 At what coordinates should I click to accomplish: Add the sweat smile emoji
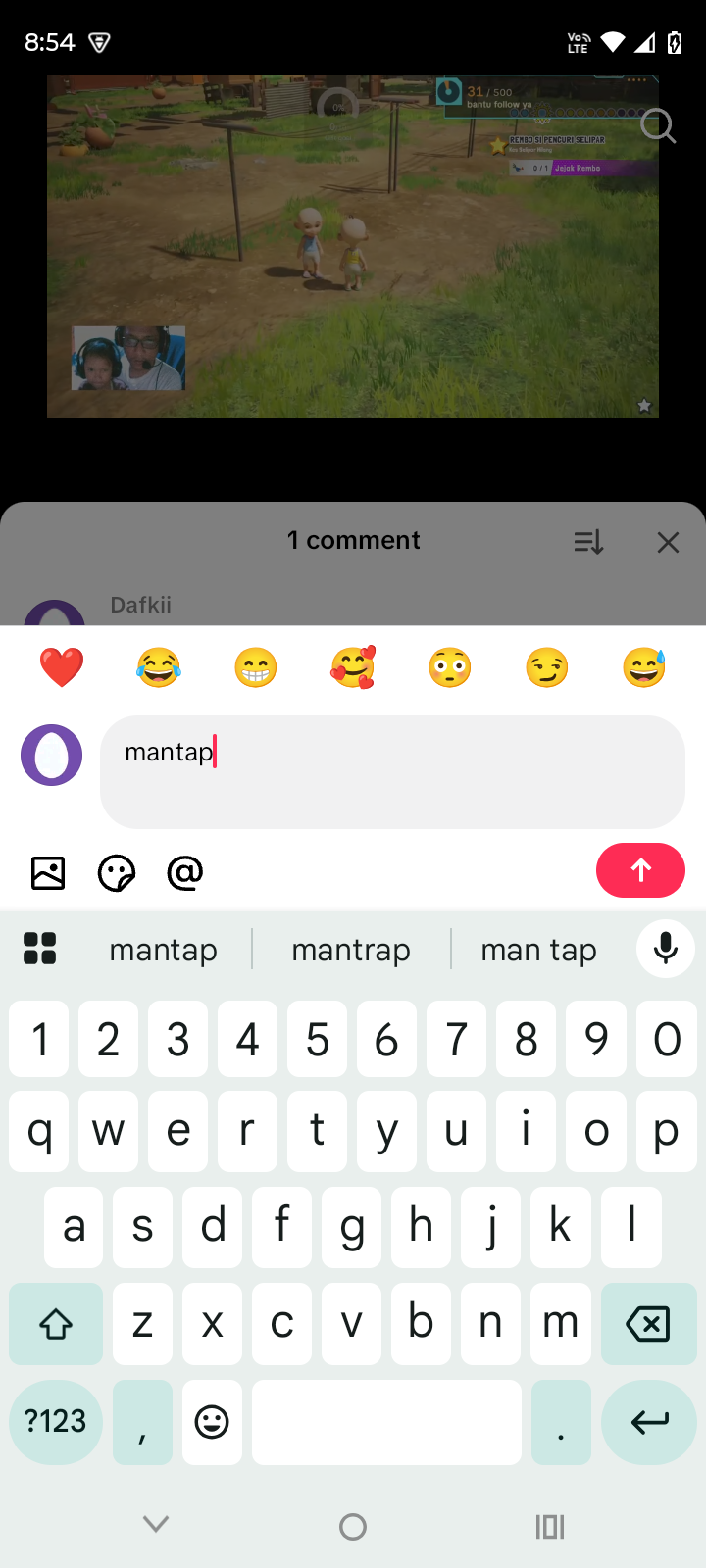pos(644,668)
